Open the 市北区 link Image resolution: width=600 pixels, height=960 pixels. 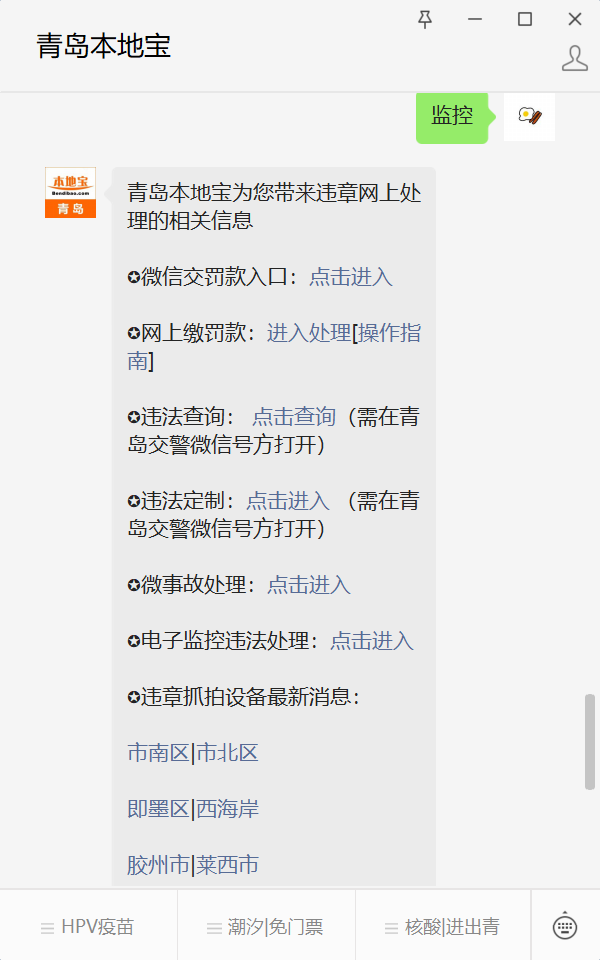228,753
